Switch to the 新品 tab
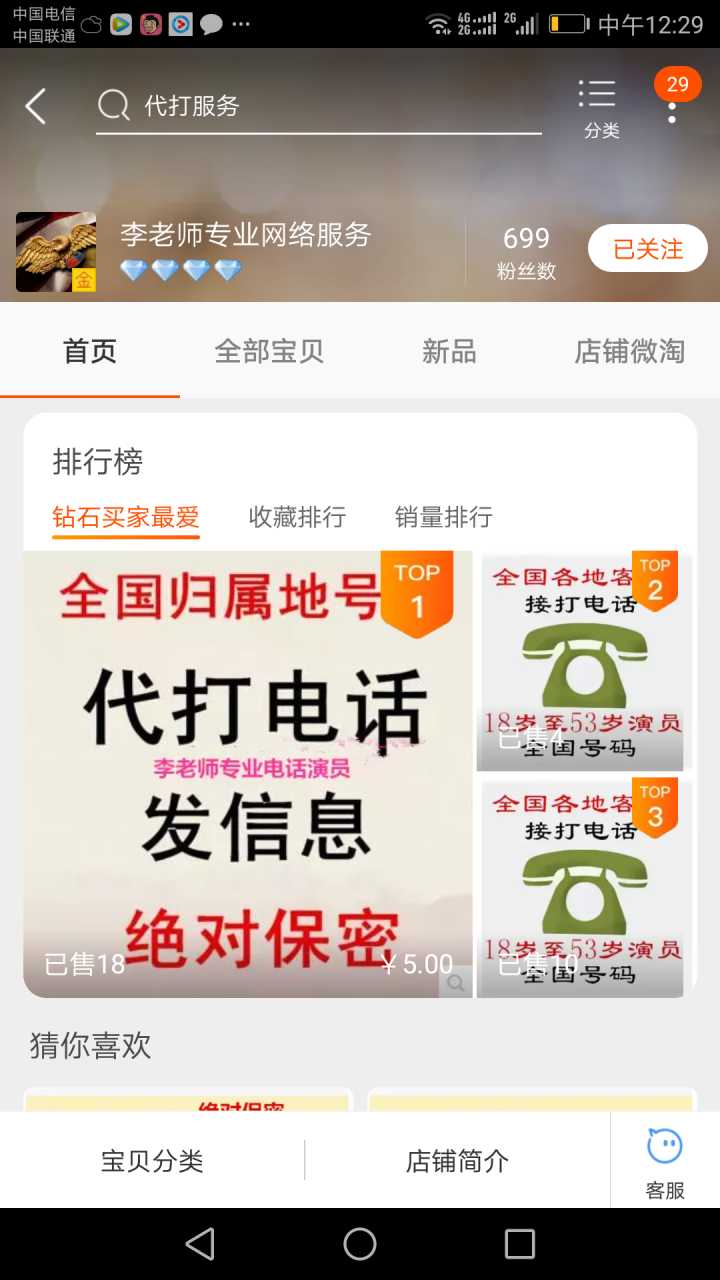 449,351
